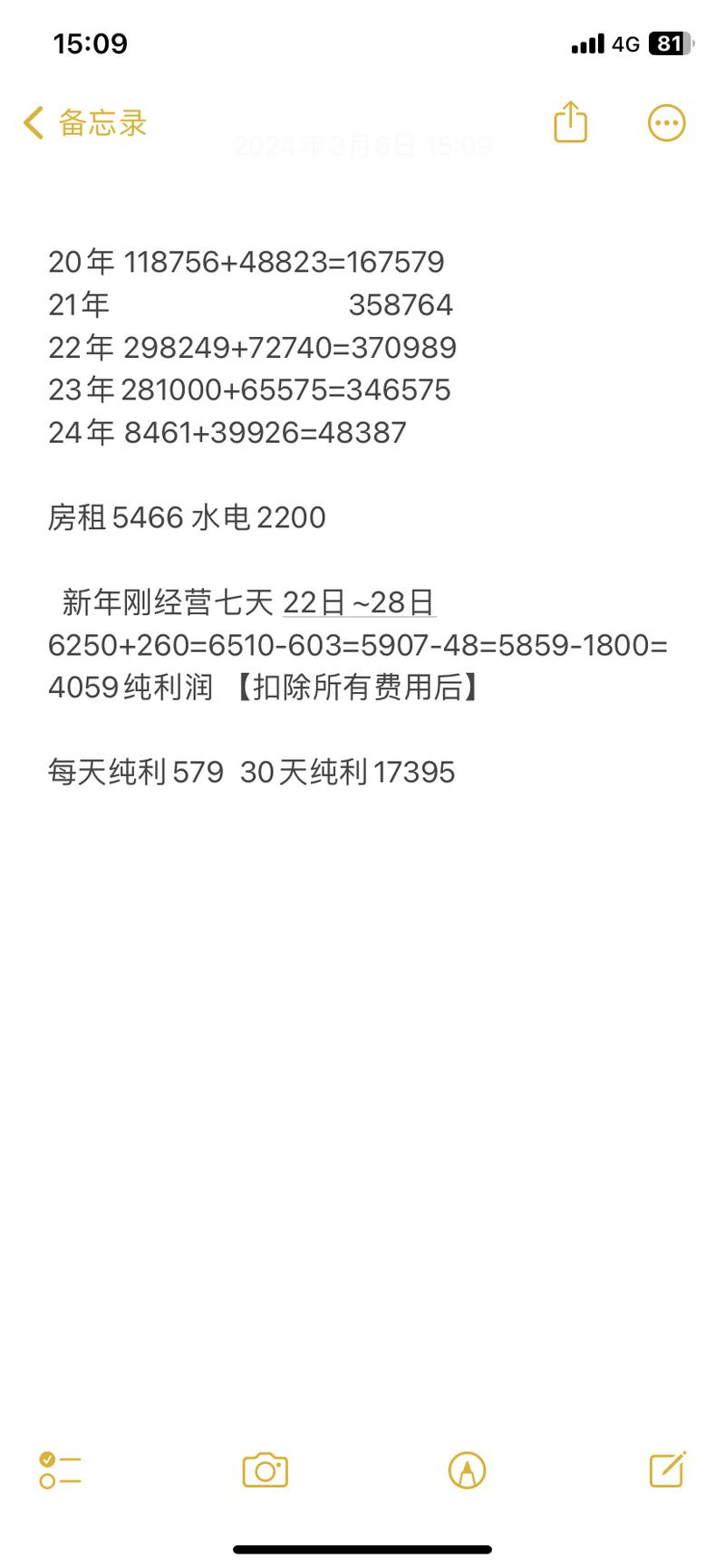725x1568 pixels.
Task: Tap the line 房租 5466 水电 2200
Action: coord(186,518)
